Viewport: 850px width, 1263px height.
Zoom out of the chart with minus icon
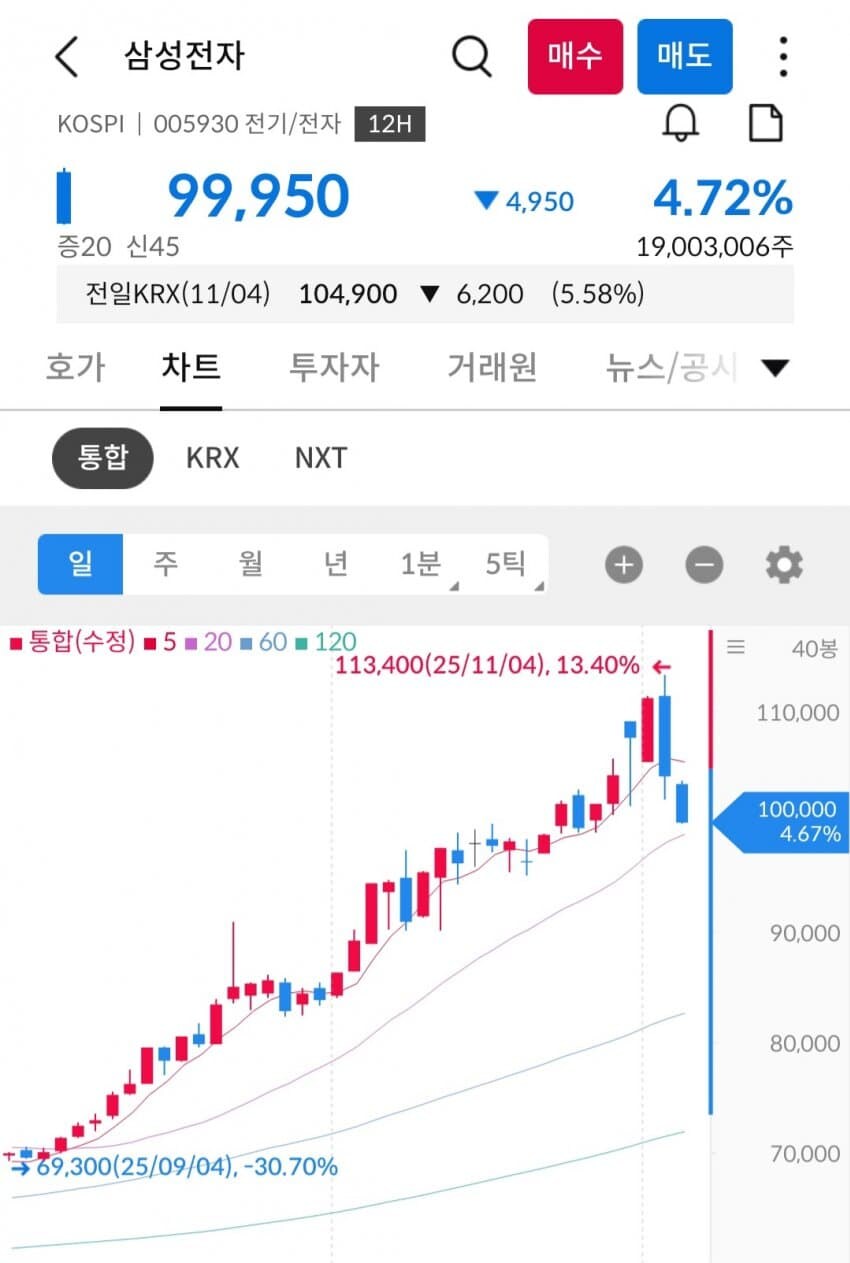703,565
